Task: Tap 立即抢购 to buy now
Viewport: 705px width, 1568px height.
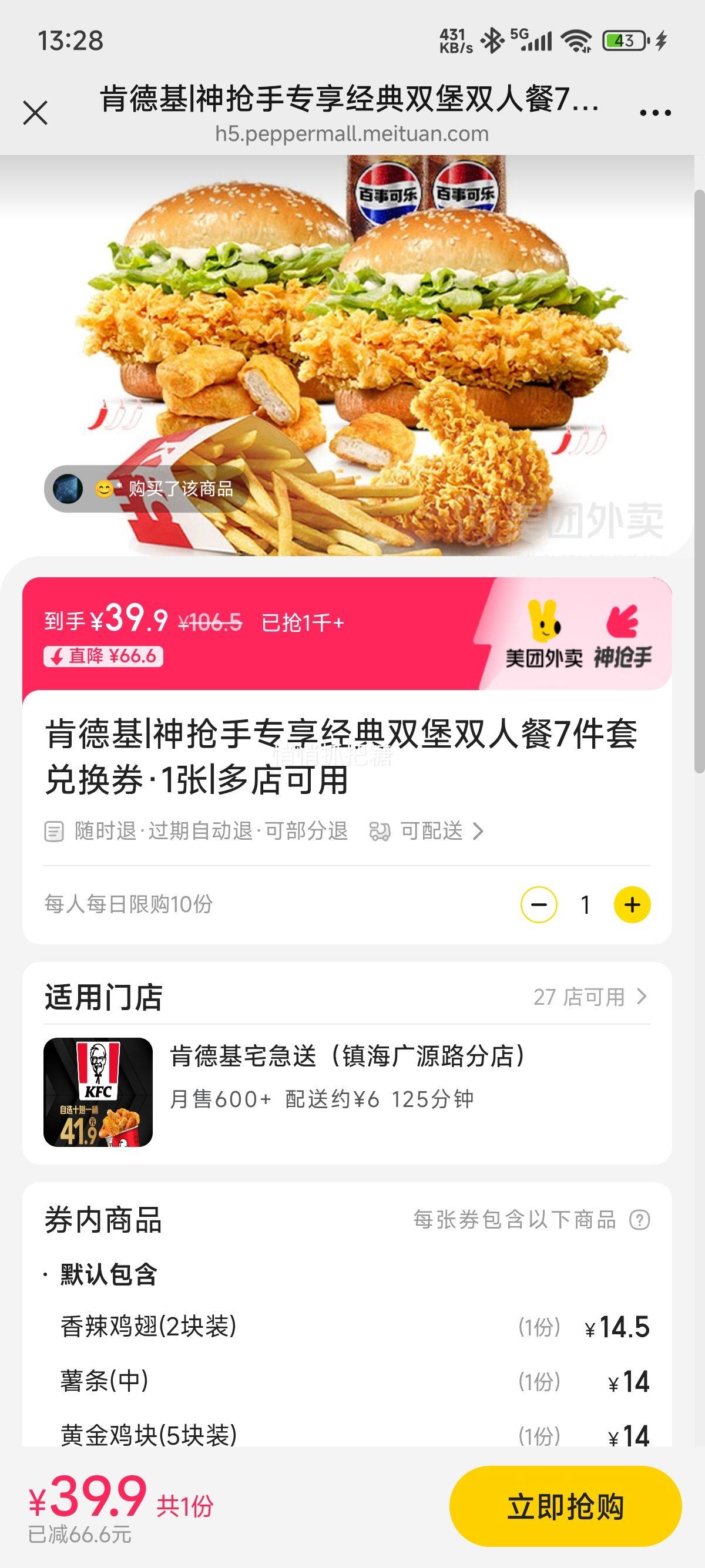Action: [x=565, y=1506]
